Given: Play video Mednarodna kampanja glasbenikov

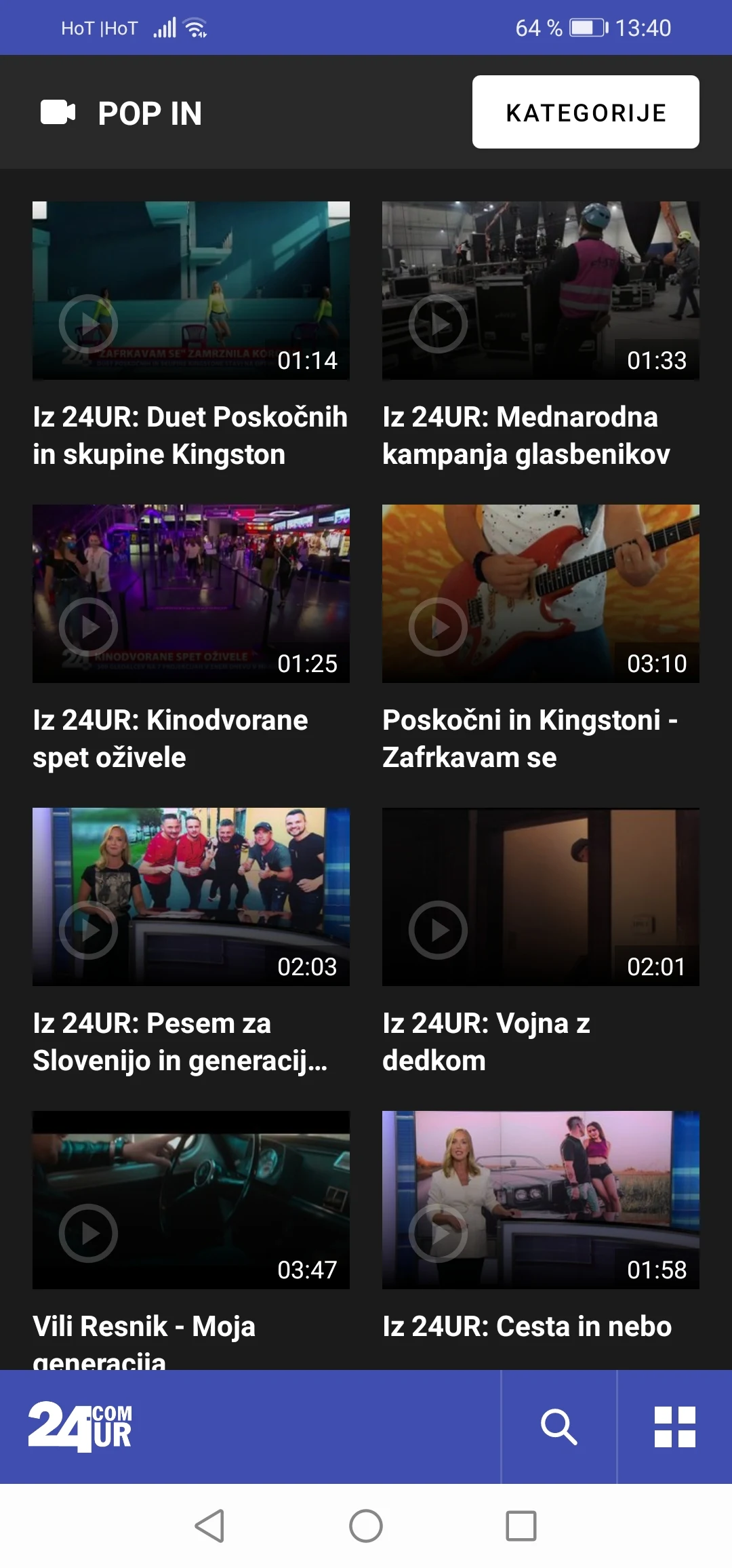Looking at the screenshot, I should tap(540, 290).
